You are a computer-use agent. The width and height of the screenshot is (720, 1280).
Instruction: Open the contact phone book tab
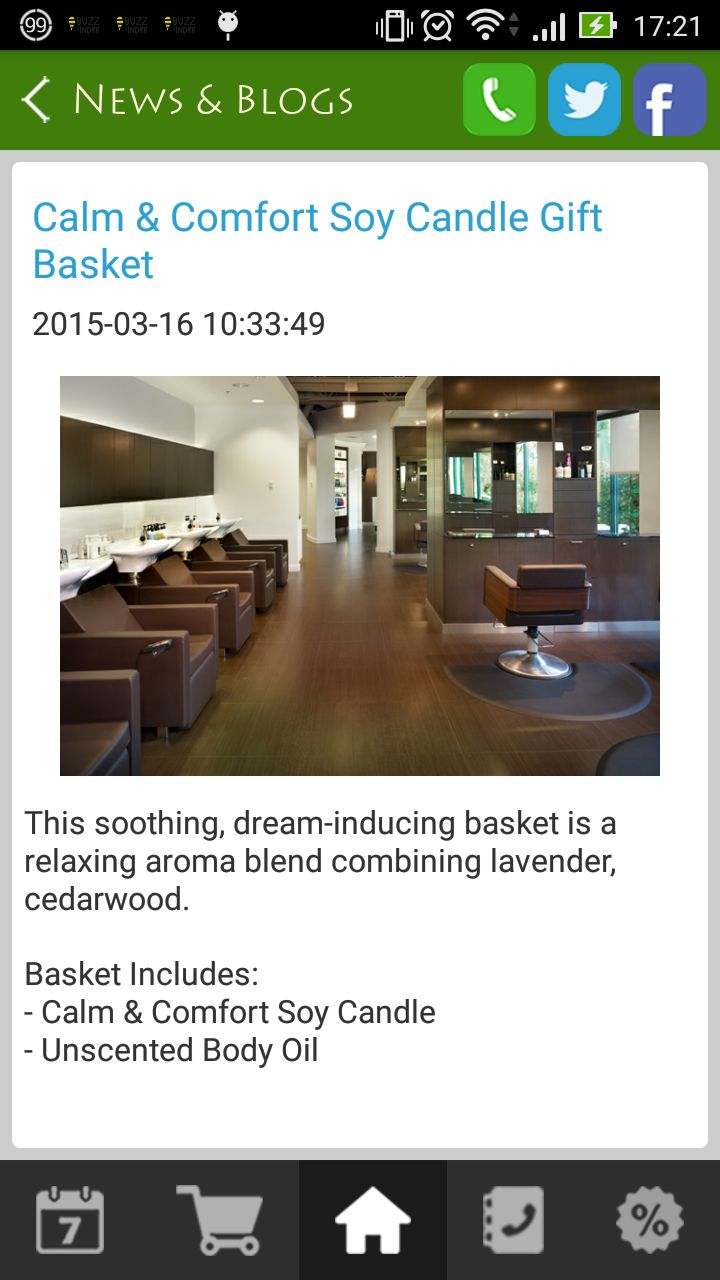click(514, 1220)
